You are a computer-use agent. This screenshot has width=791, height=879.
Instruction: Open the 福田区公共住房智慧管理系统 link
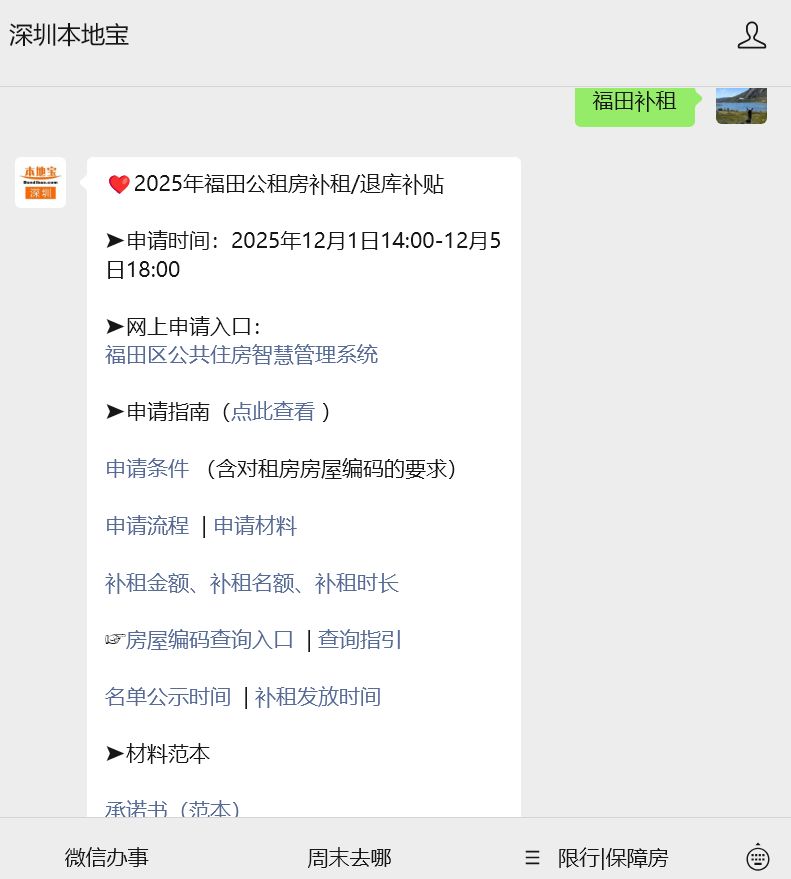[x=241, y=355]
